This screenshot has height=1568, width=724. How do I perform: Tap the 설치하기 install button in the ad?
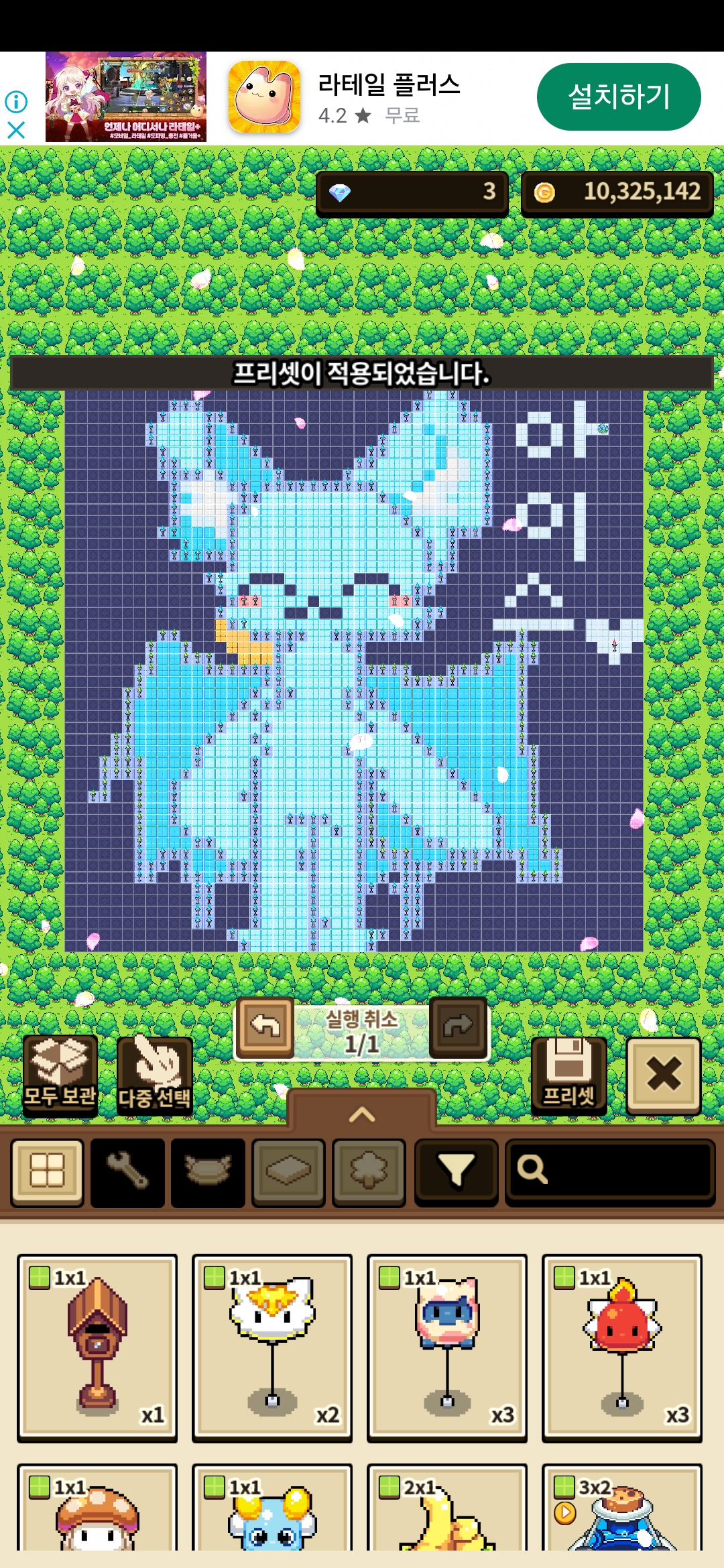tap(618, 96)
